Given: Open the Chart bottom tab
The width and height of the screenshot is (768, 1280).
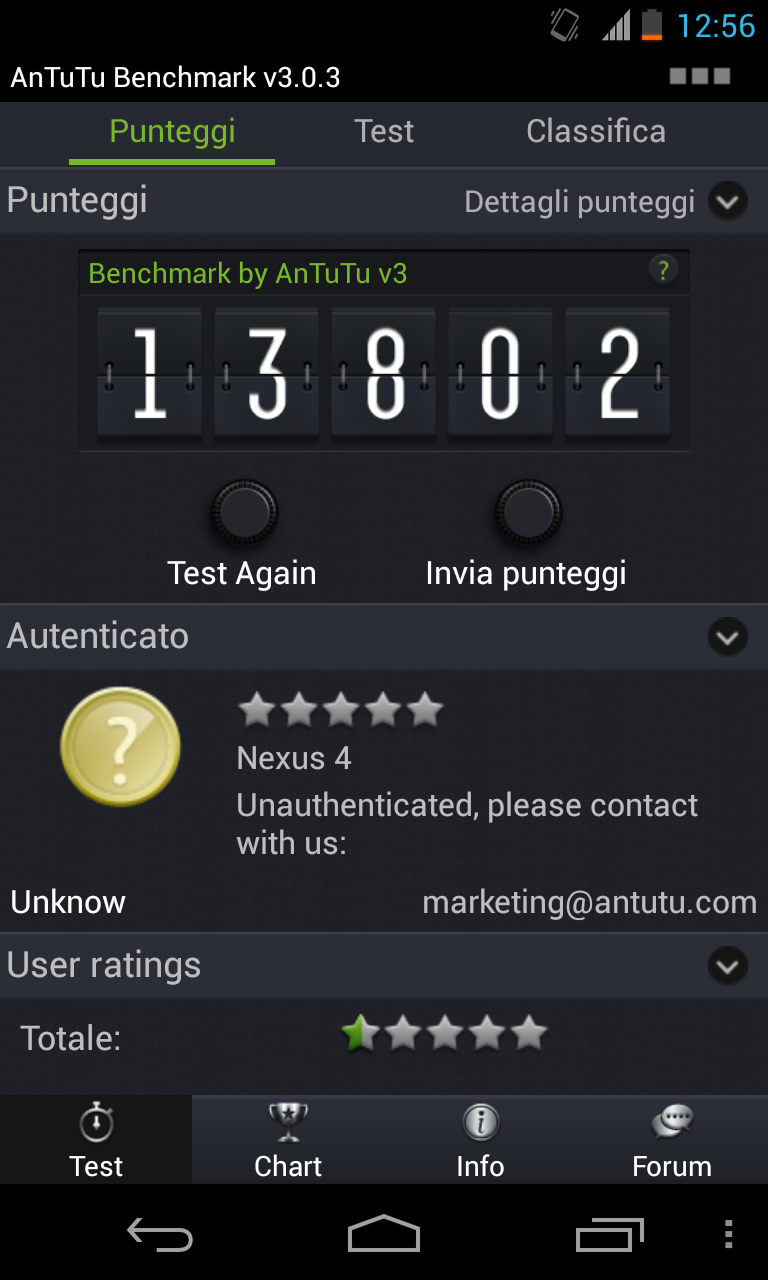Looking at the screenshot, I should pos(288,1140).
